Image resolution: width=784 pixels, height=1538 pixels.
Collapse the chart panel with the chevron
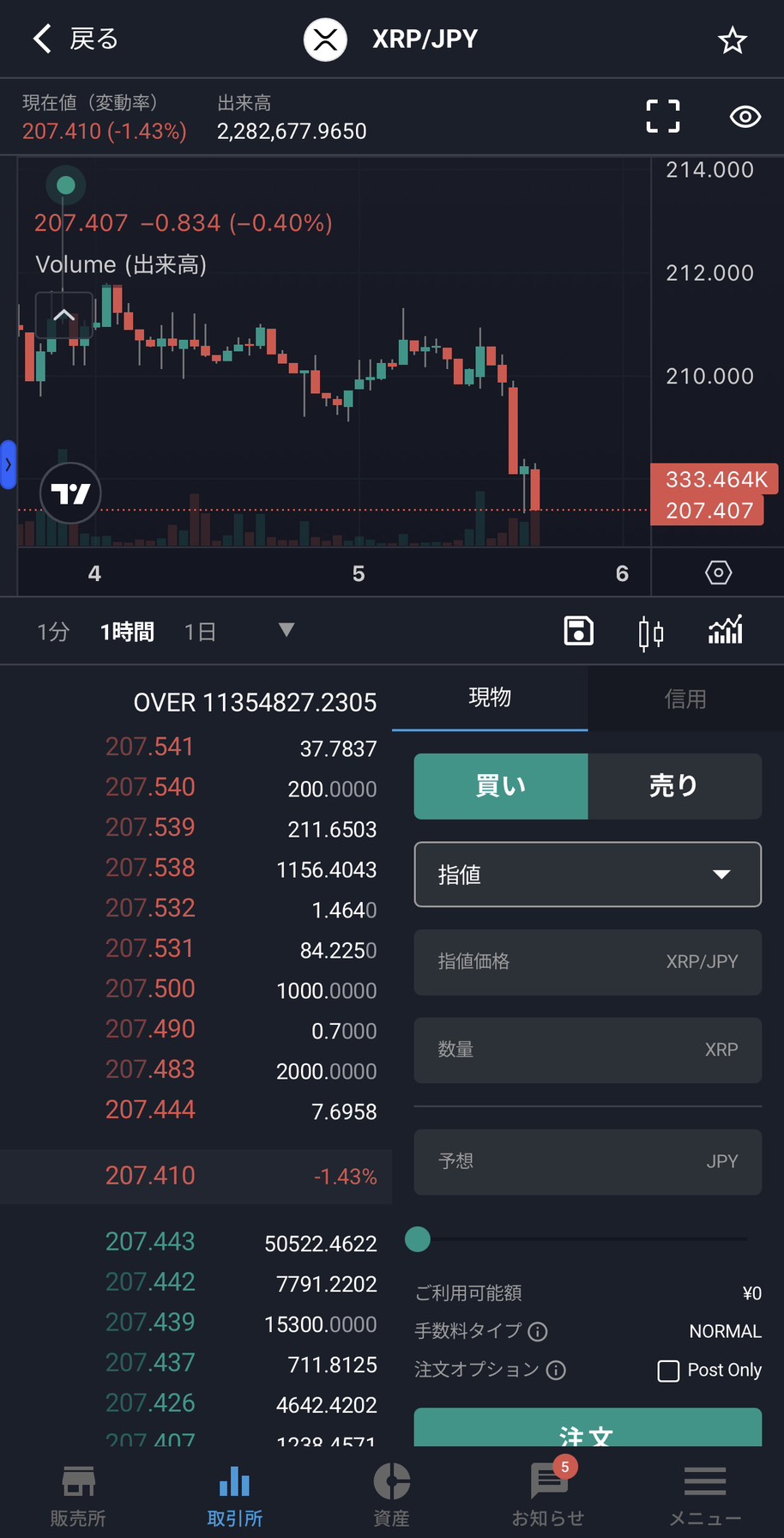tap(63, 314)
